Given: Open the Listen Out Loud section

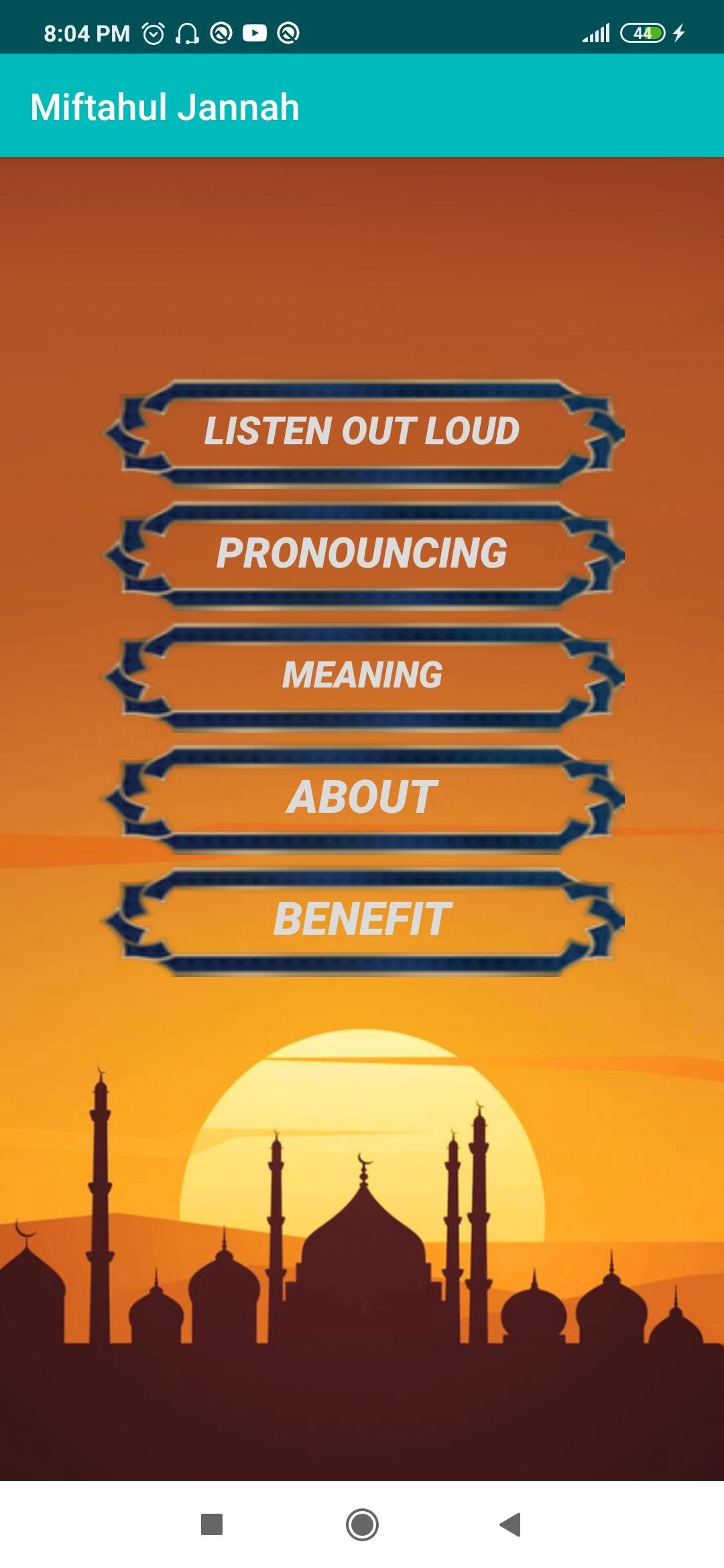Looking at the screenshot, I should (362, 431).
